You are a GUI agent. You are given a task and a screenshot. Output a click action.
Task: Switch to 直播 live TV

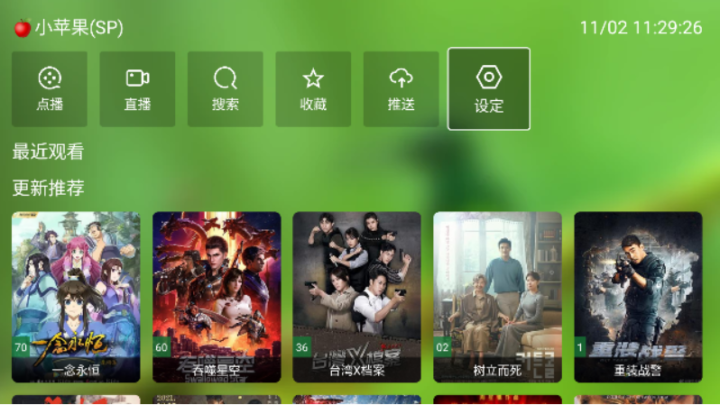137,89
